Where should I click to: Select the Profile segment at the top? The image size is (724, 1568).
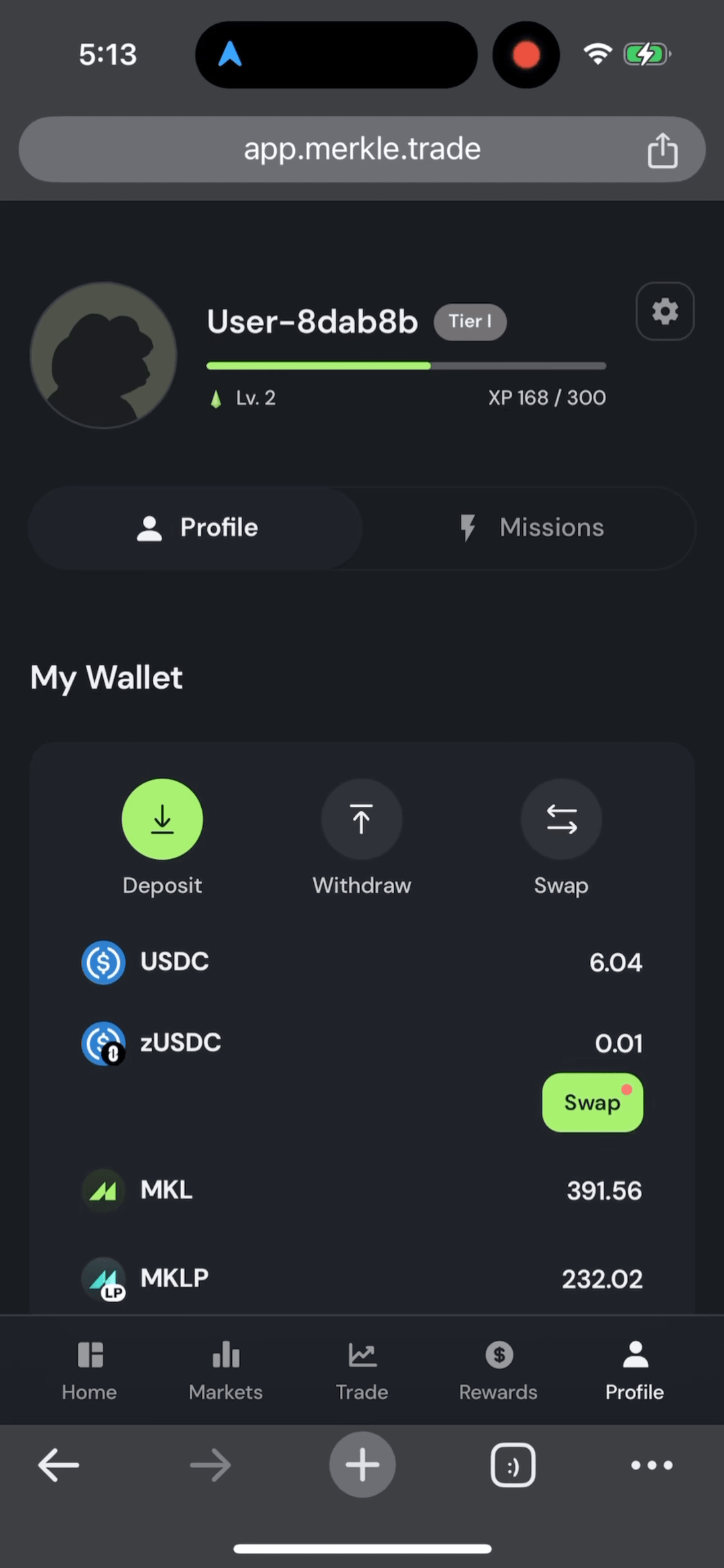(x=196, y=528)
